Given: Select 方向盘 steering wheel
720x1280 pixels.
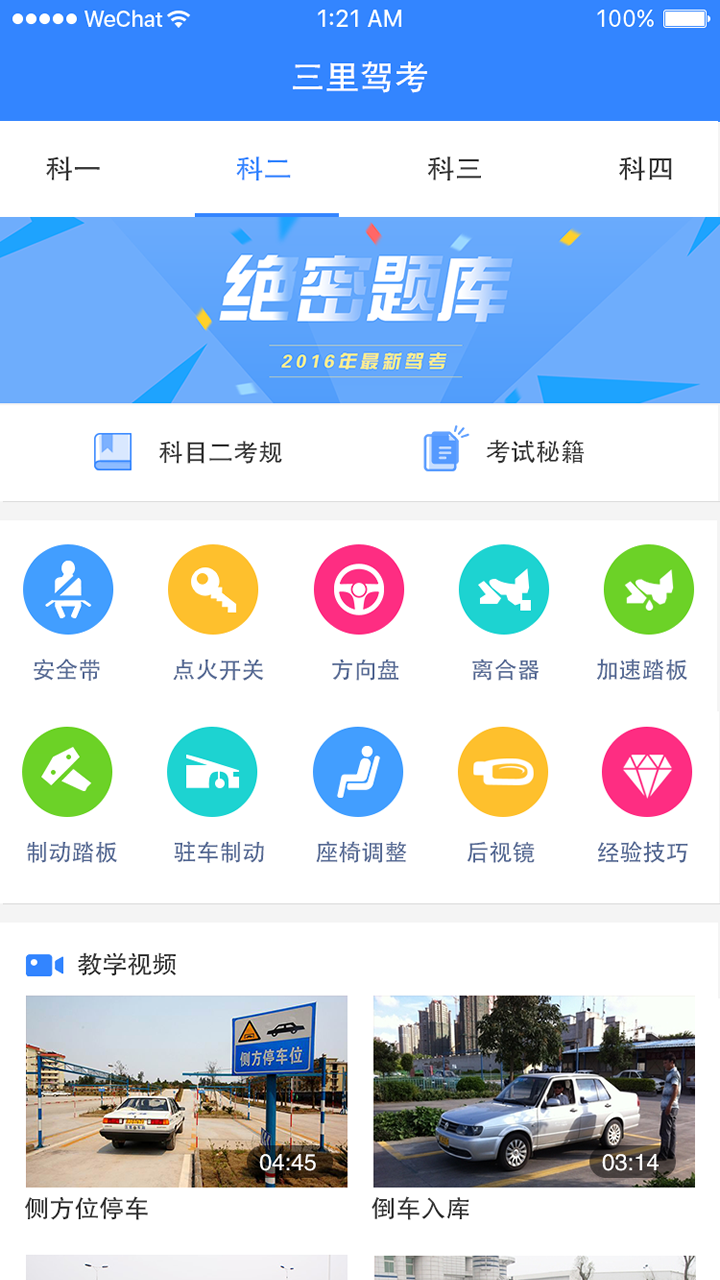Looking at the screenshot, I should (x=359, y=590).
